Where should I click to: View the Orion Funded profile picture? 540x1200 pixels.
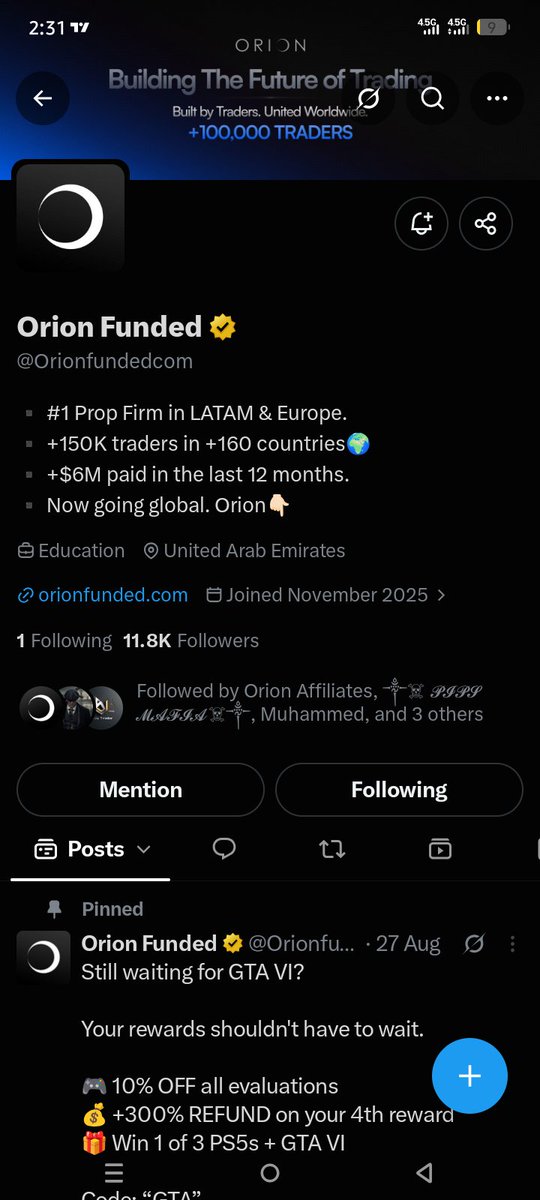coord(70,217)
